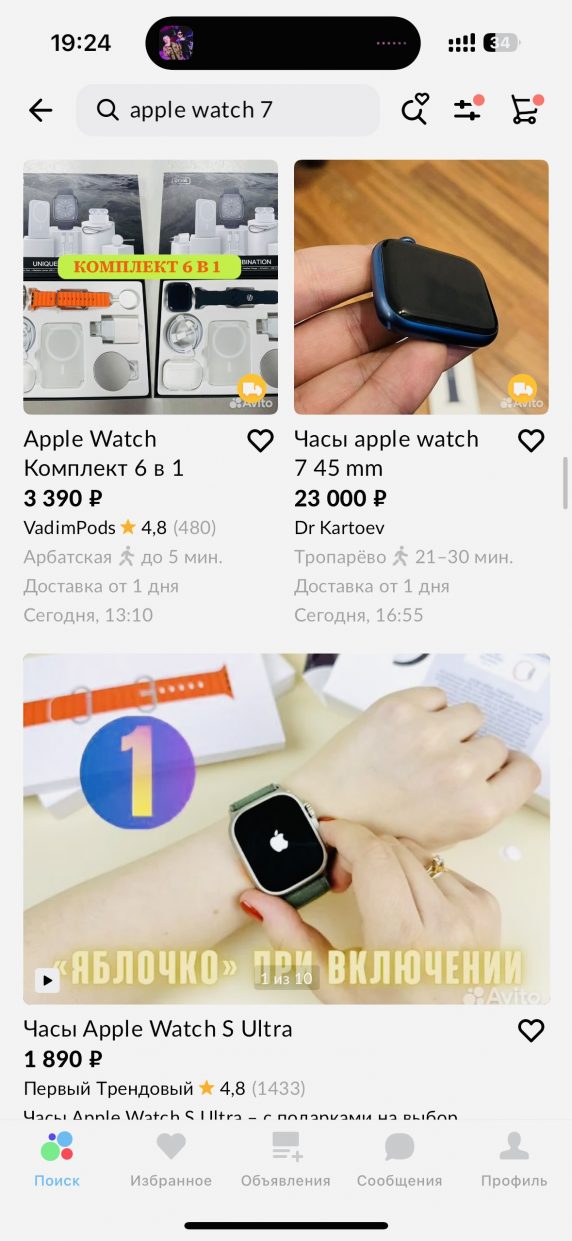
Task: Tap the search field with "apple watch 7"
Action: coord(228,110)
